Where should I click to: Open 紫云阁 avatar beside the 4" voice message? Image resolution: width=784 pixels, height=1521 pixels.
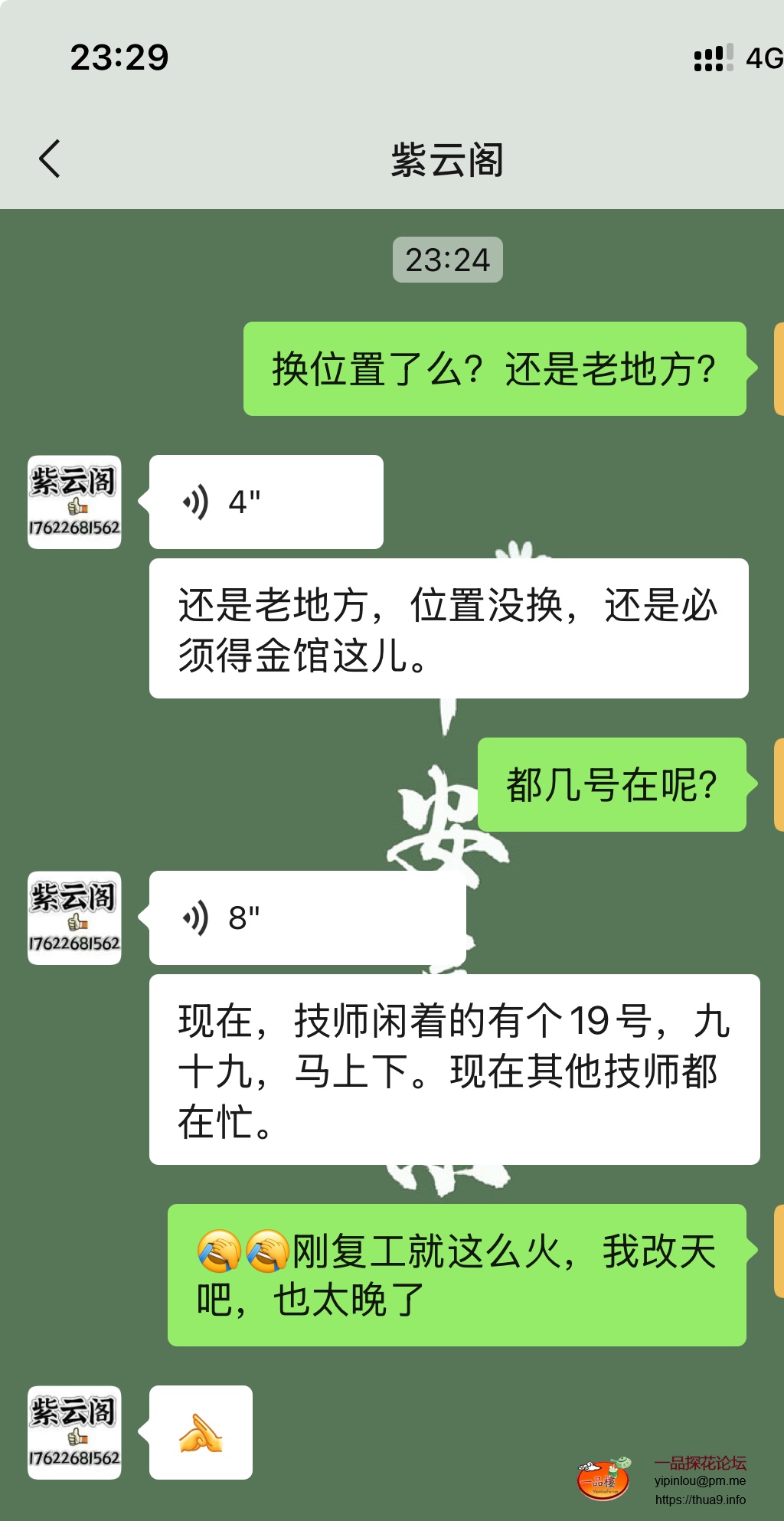[74, 502]
